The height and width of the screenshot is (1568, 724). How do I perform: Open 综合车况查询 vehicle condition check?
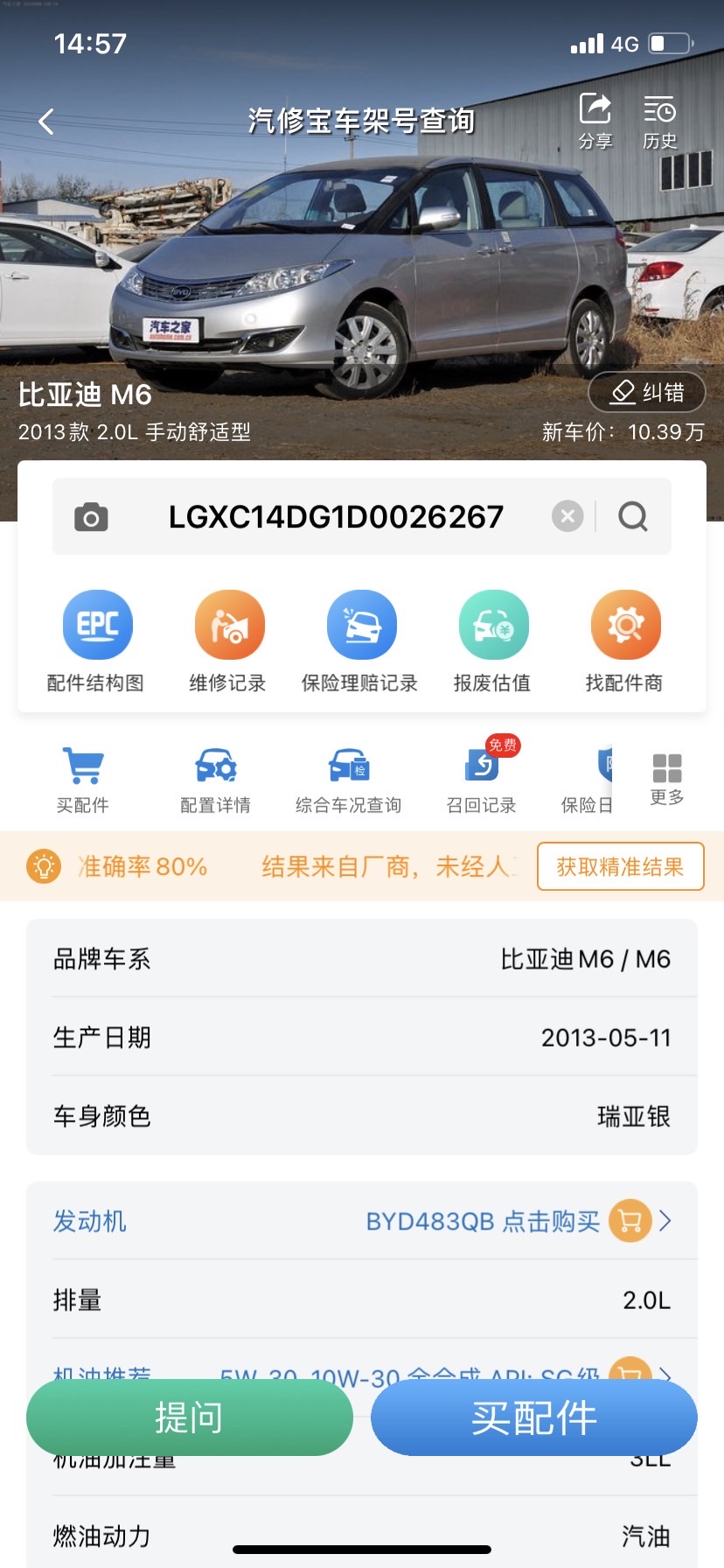point(348,780)
